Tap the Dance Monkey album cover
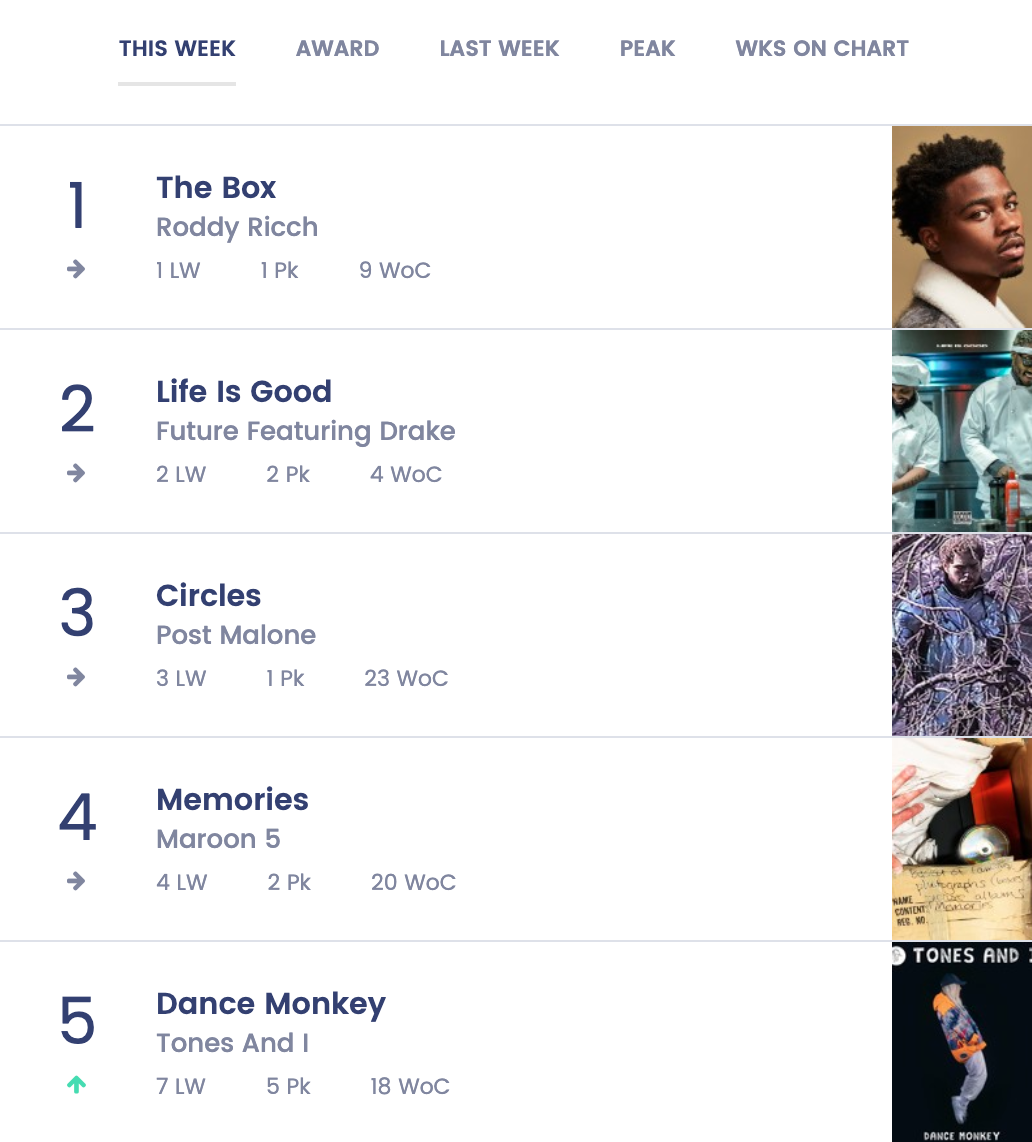Screen dimensions: 1032x1142 pyautogui.click(x=961, y=1041)
